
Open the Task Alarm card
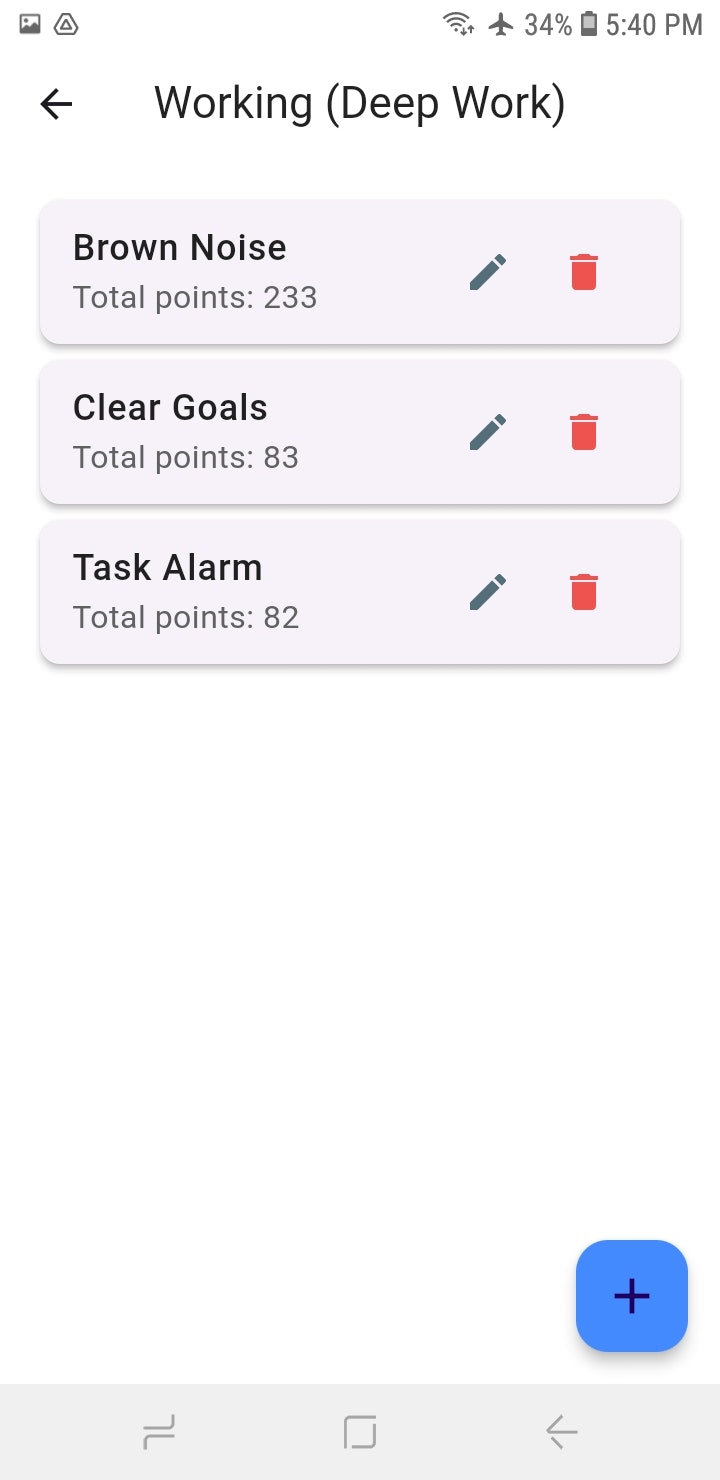point(240,592)
